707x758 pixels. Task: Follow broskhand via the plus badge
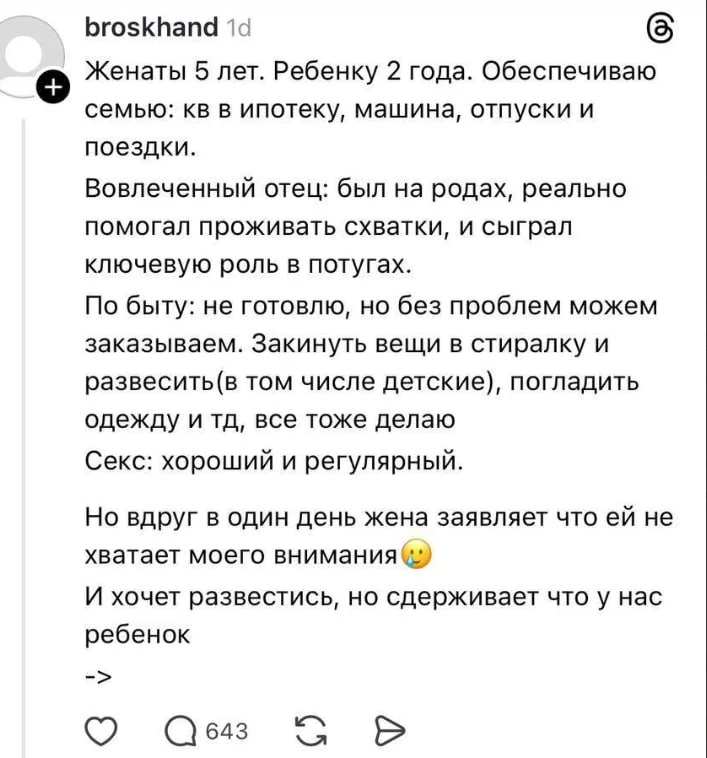53,90
